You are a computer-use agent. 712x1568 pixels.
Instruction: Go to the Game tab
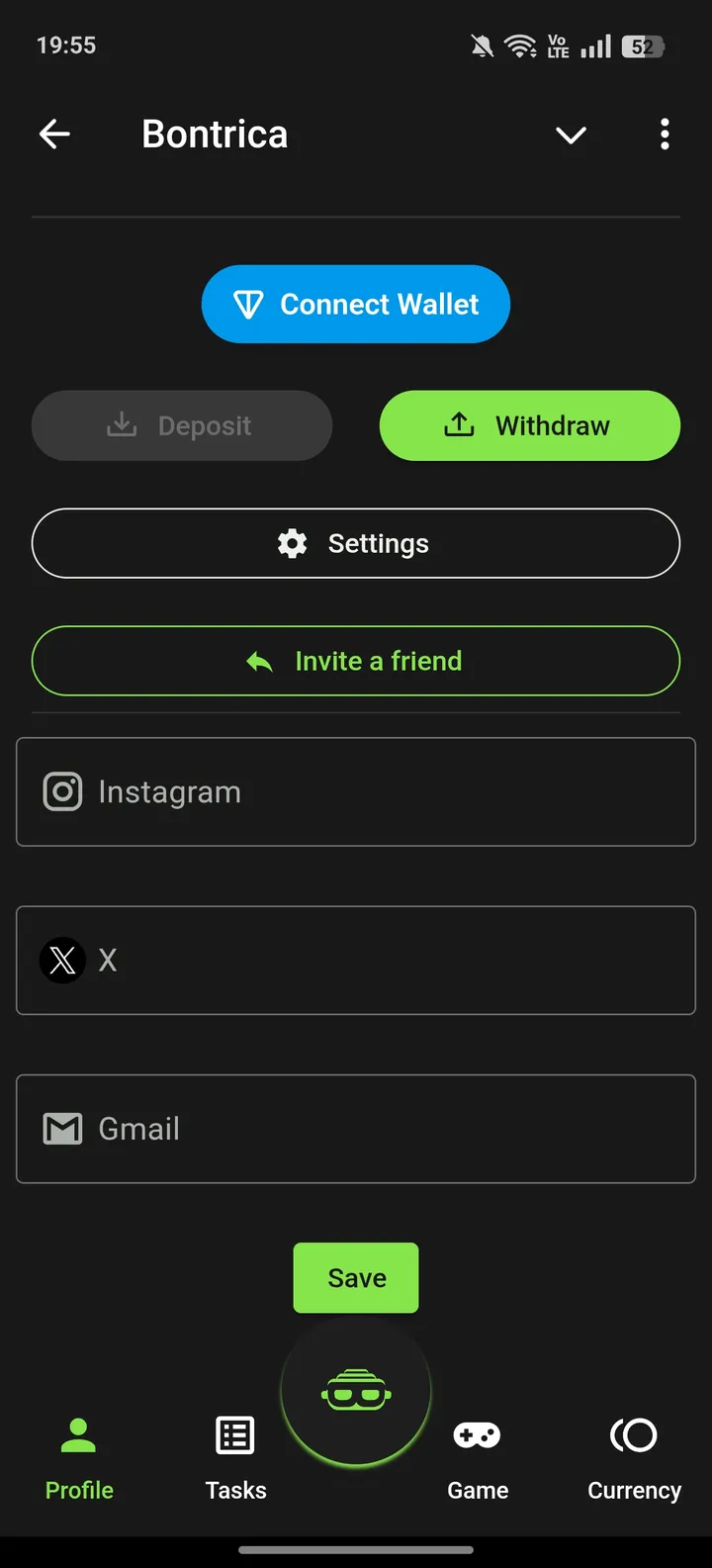[x=478, y=1457]
